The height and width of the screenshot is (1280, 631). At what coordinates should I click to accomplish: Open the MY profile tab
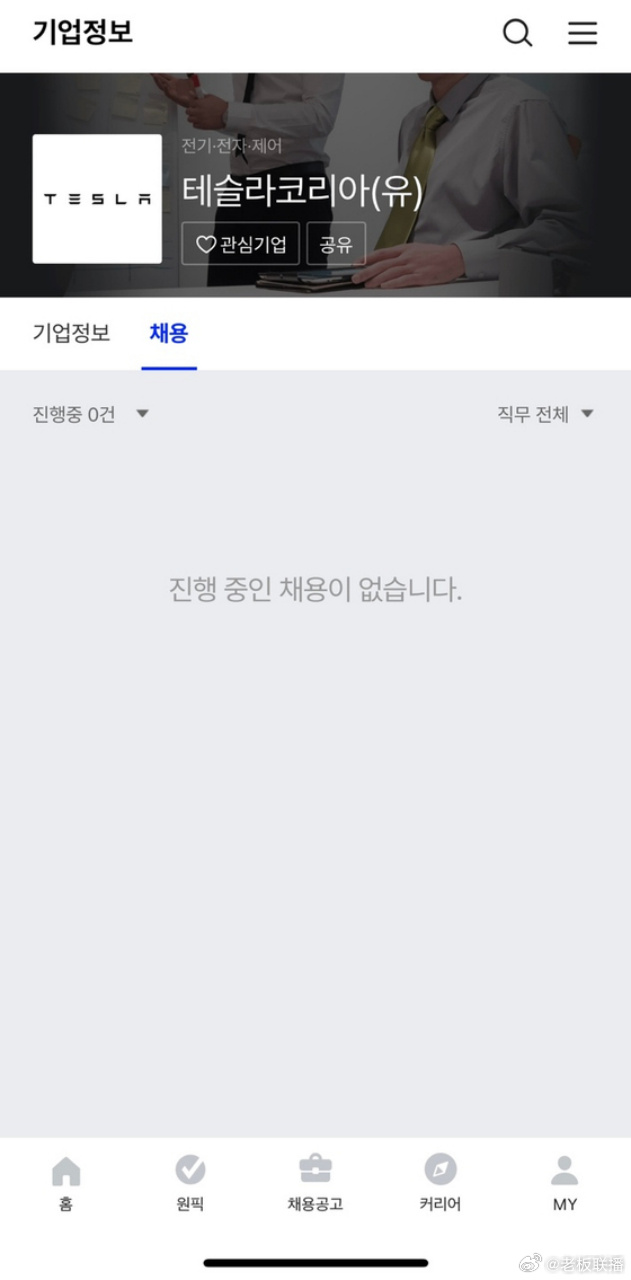click(x=565, y=1183)
